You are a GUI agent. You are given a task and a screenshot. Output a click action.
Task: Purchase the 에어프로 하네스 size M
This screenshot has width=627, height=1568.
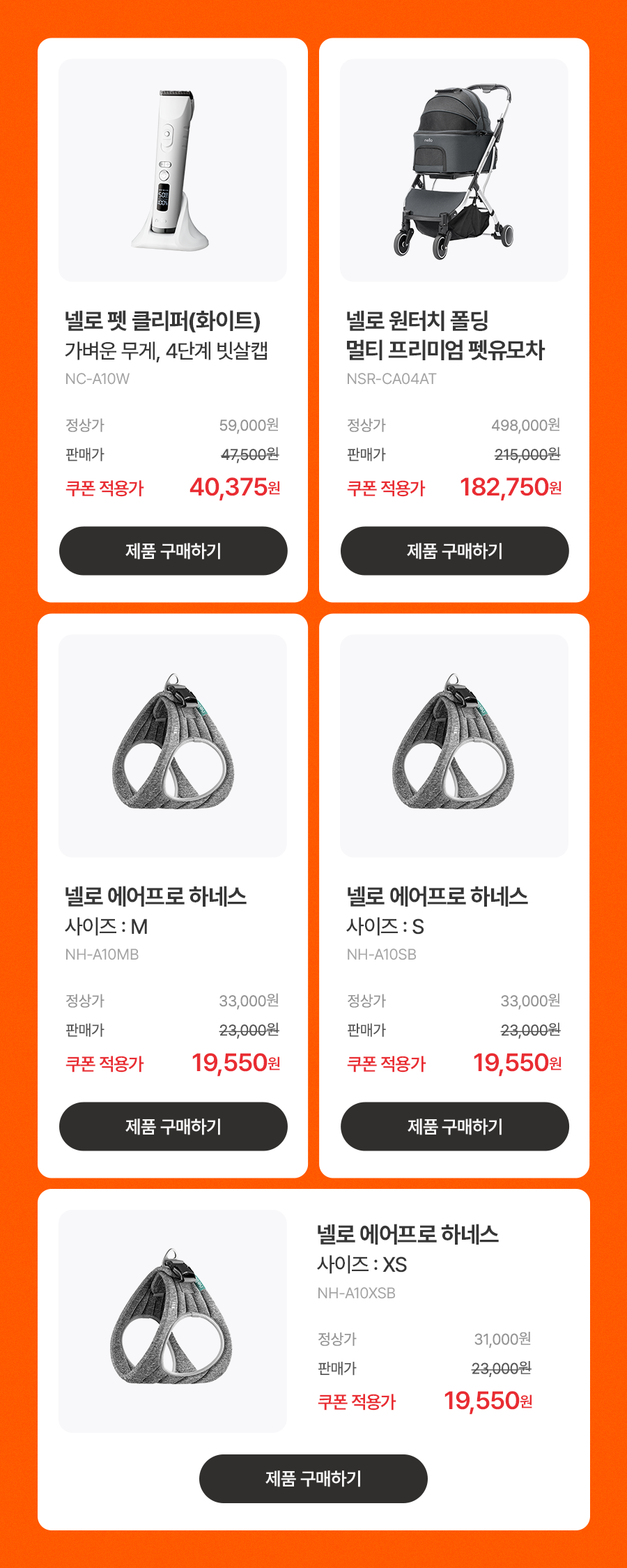pyautogui.click(x=173, y=1126)
